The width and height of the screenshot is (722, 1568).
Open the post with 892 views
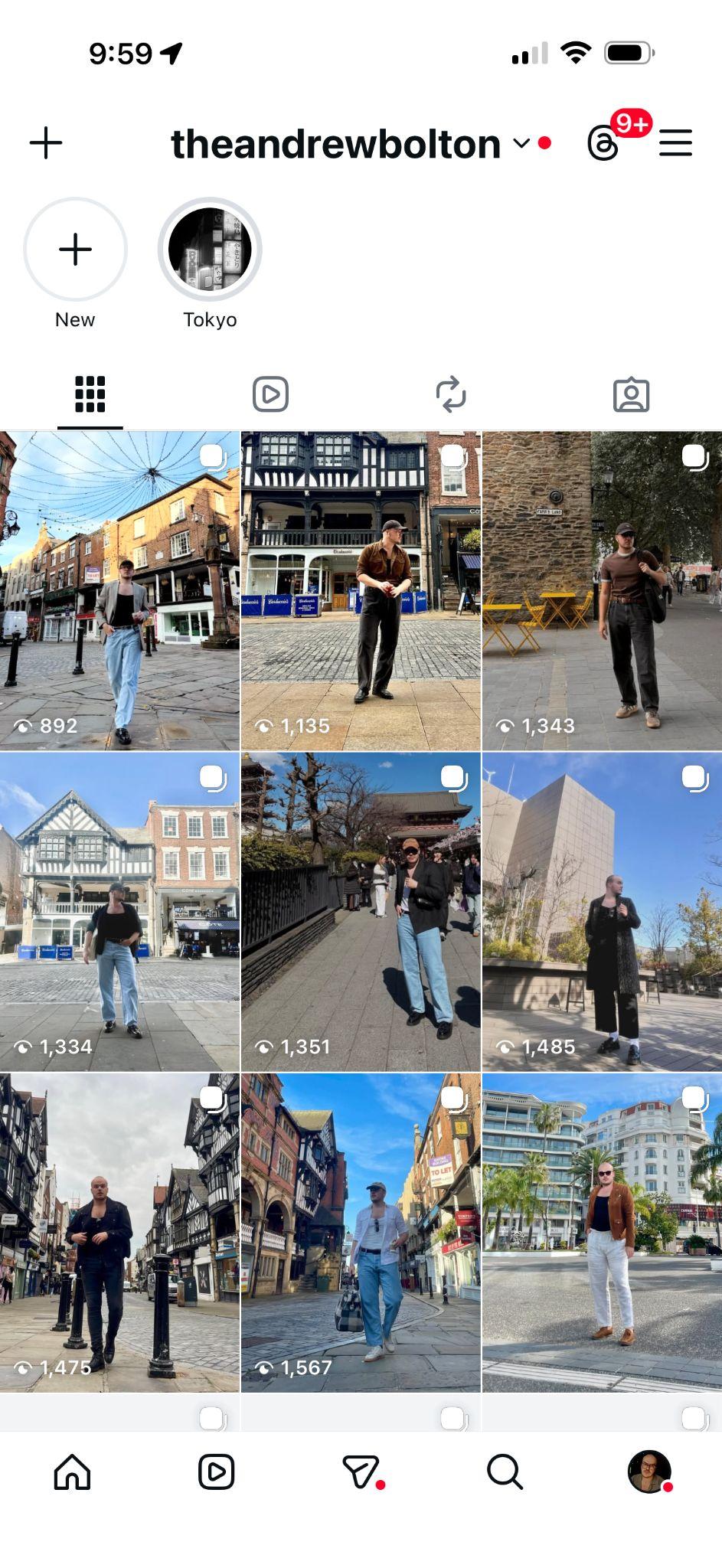pos(119,590)
